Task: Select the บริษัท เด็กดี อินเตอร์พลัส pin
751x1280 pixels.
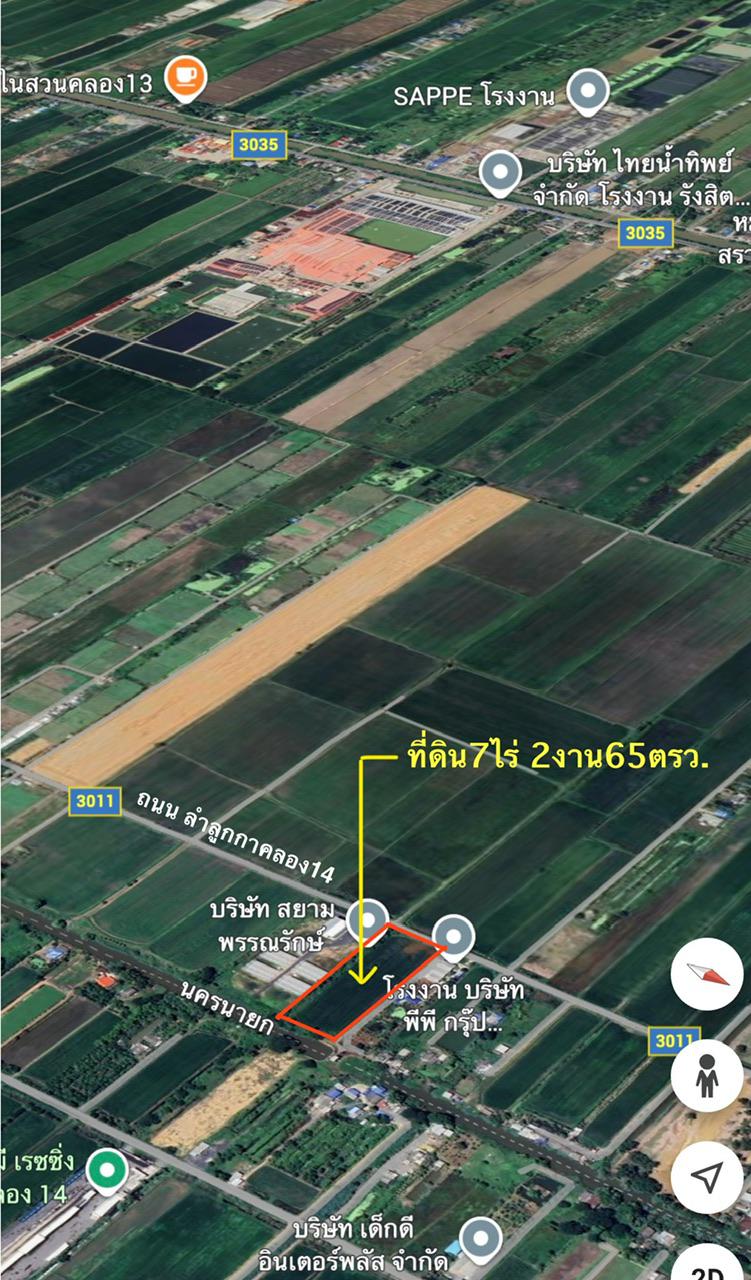Action: (x=480, y=1240)
